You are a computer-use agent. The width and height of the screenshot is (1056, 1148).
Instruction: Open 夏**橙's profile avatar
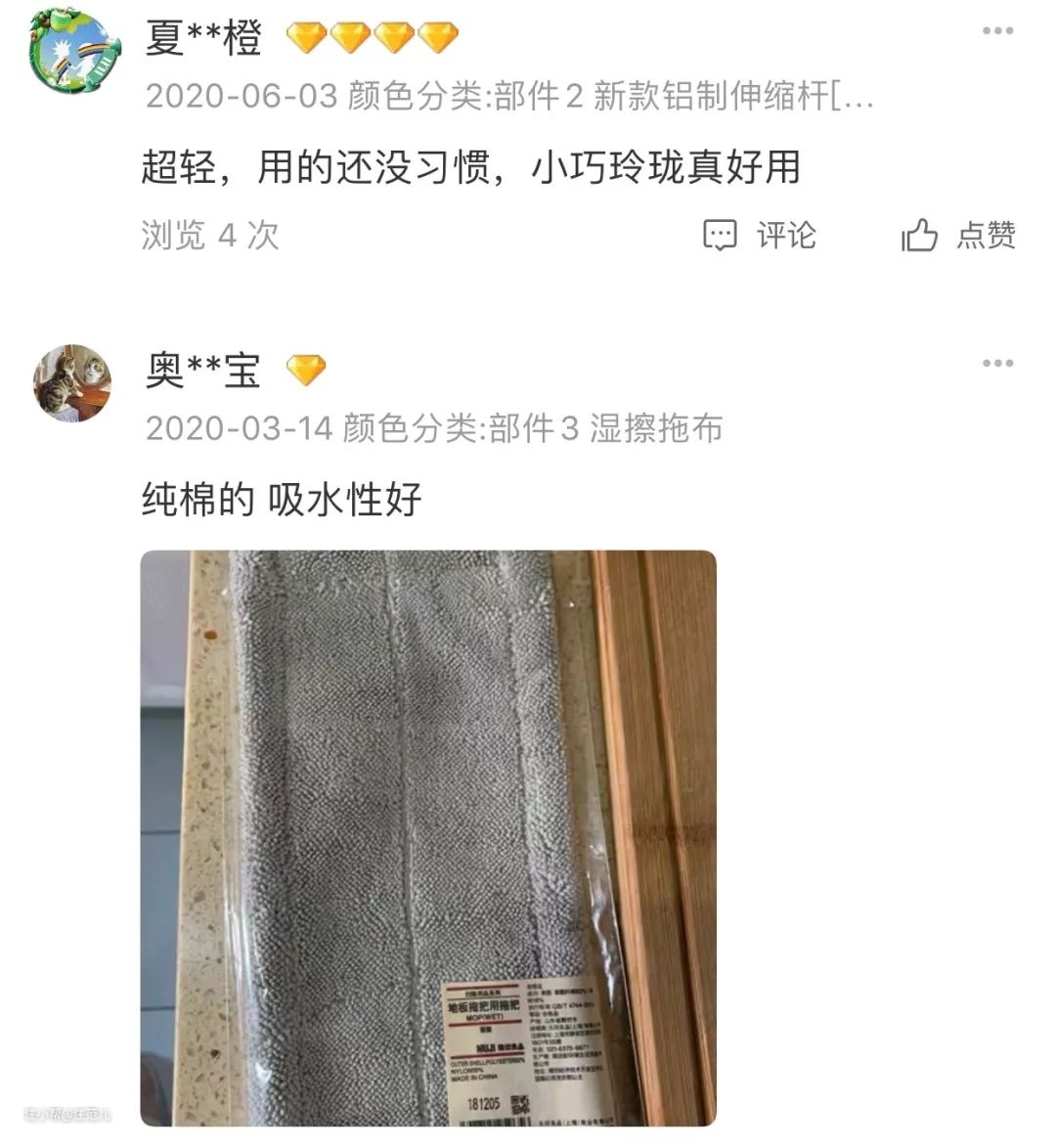point(75,51)
